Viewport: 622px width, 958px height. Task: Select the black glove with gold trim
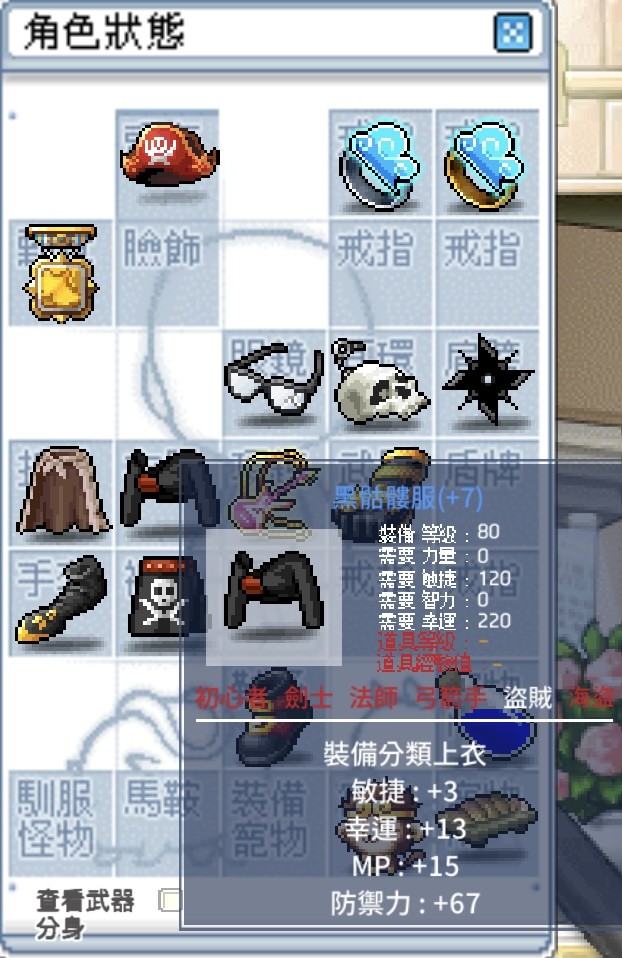(x=60, y=598)
